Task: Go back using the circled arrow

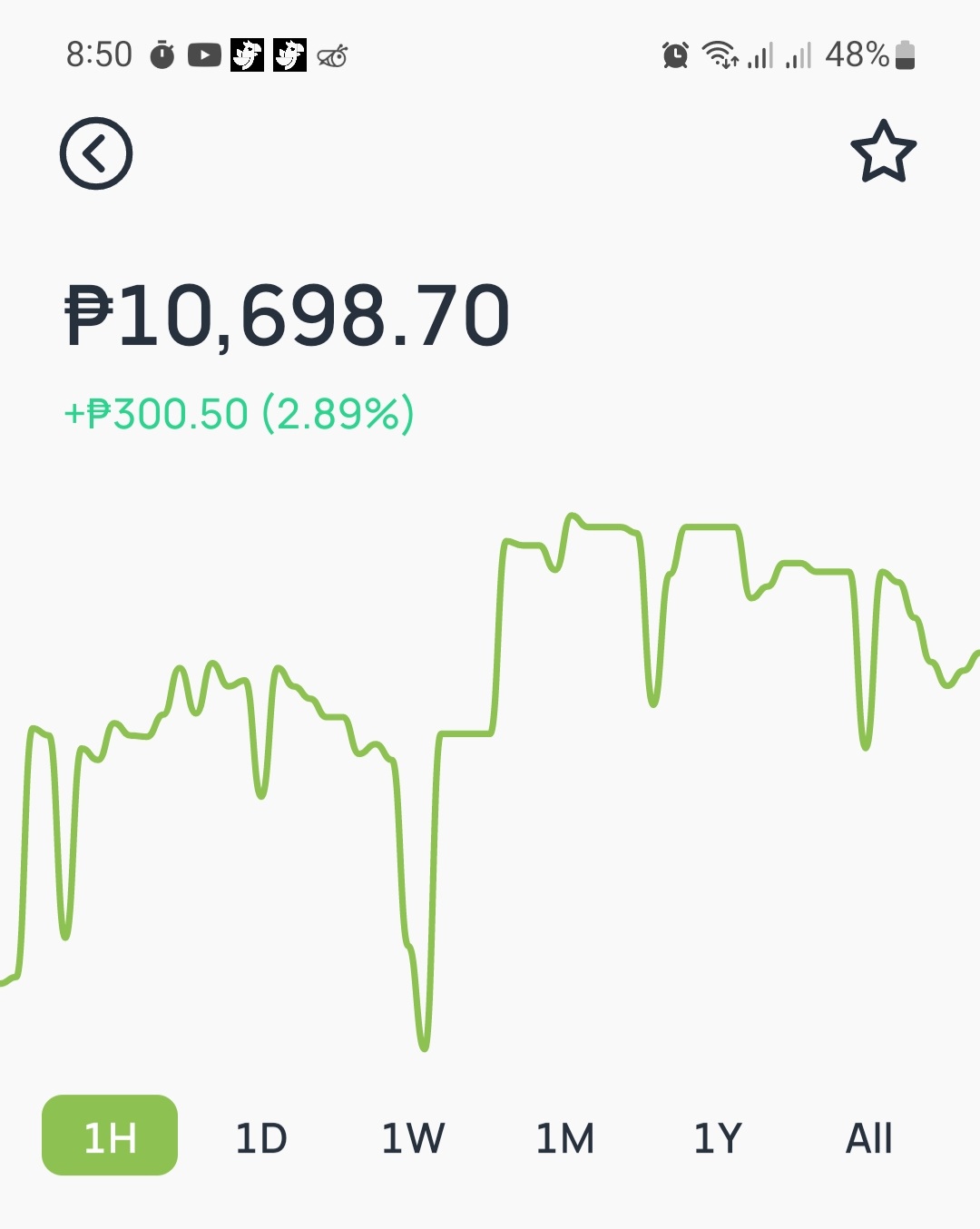Action: click(x=96, y=153)
